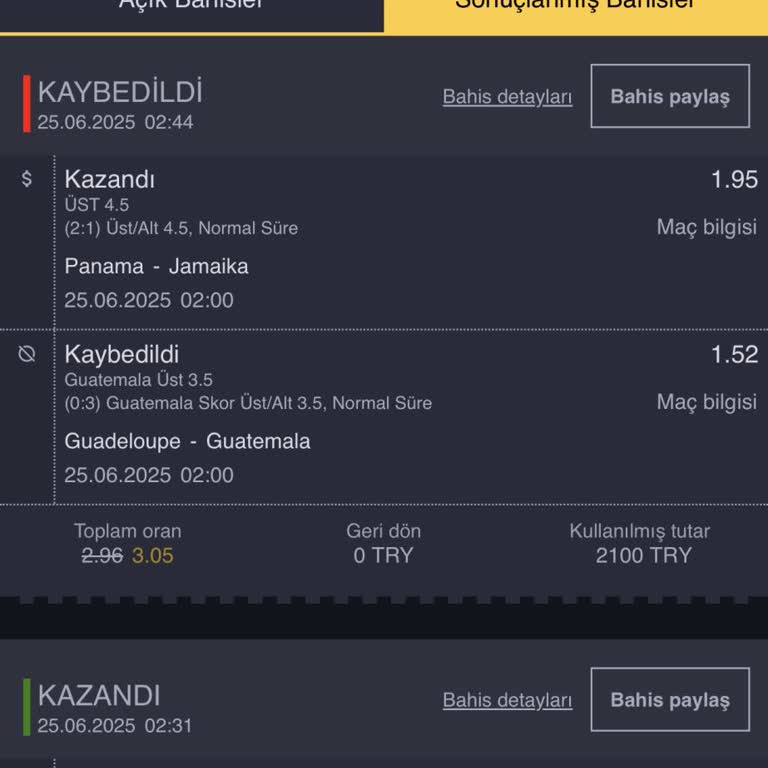Open Maç bilgisi for Guadeloupe - Guatemala

706,402
